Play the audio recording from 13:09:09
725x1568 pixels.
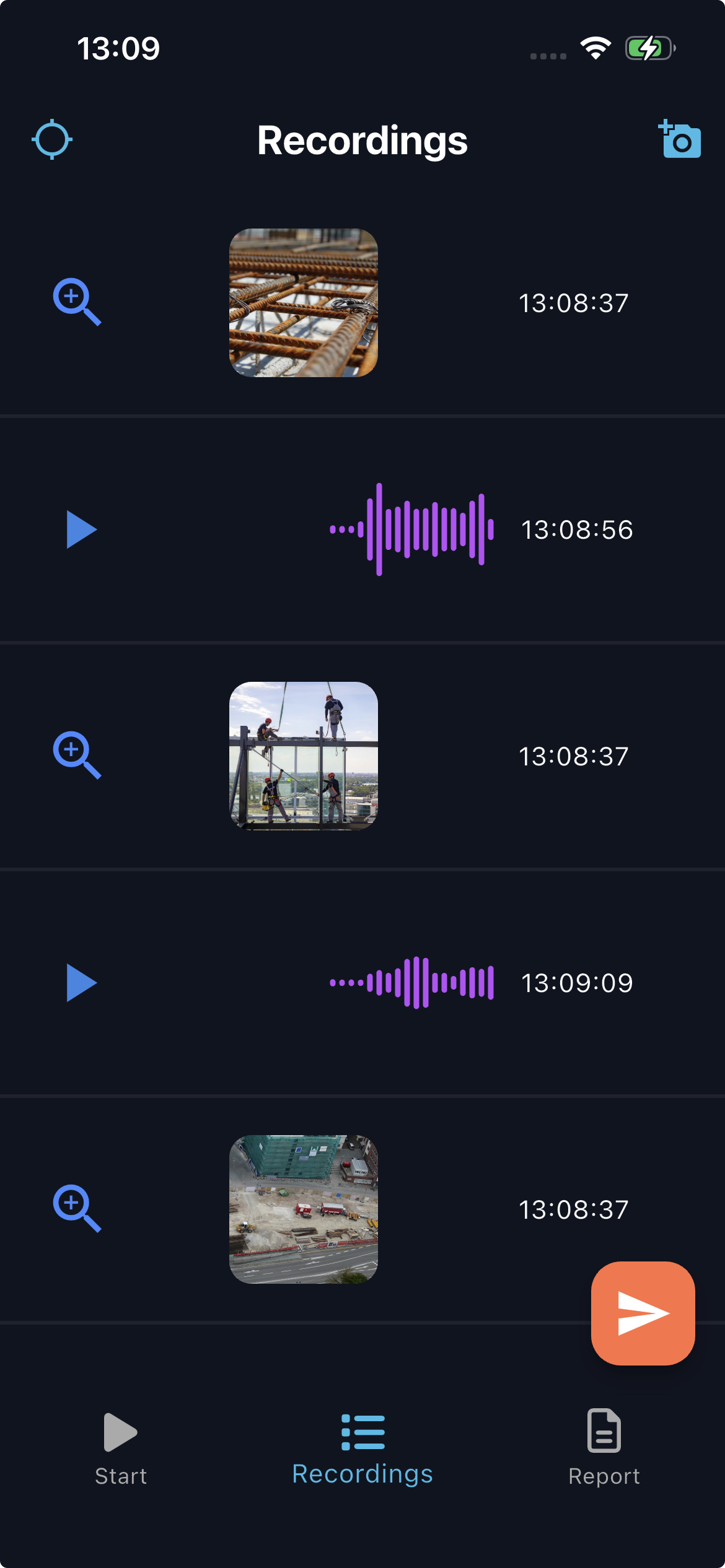(81, 983)
